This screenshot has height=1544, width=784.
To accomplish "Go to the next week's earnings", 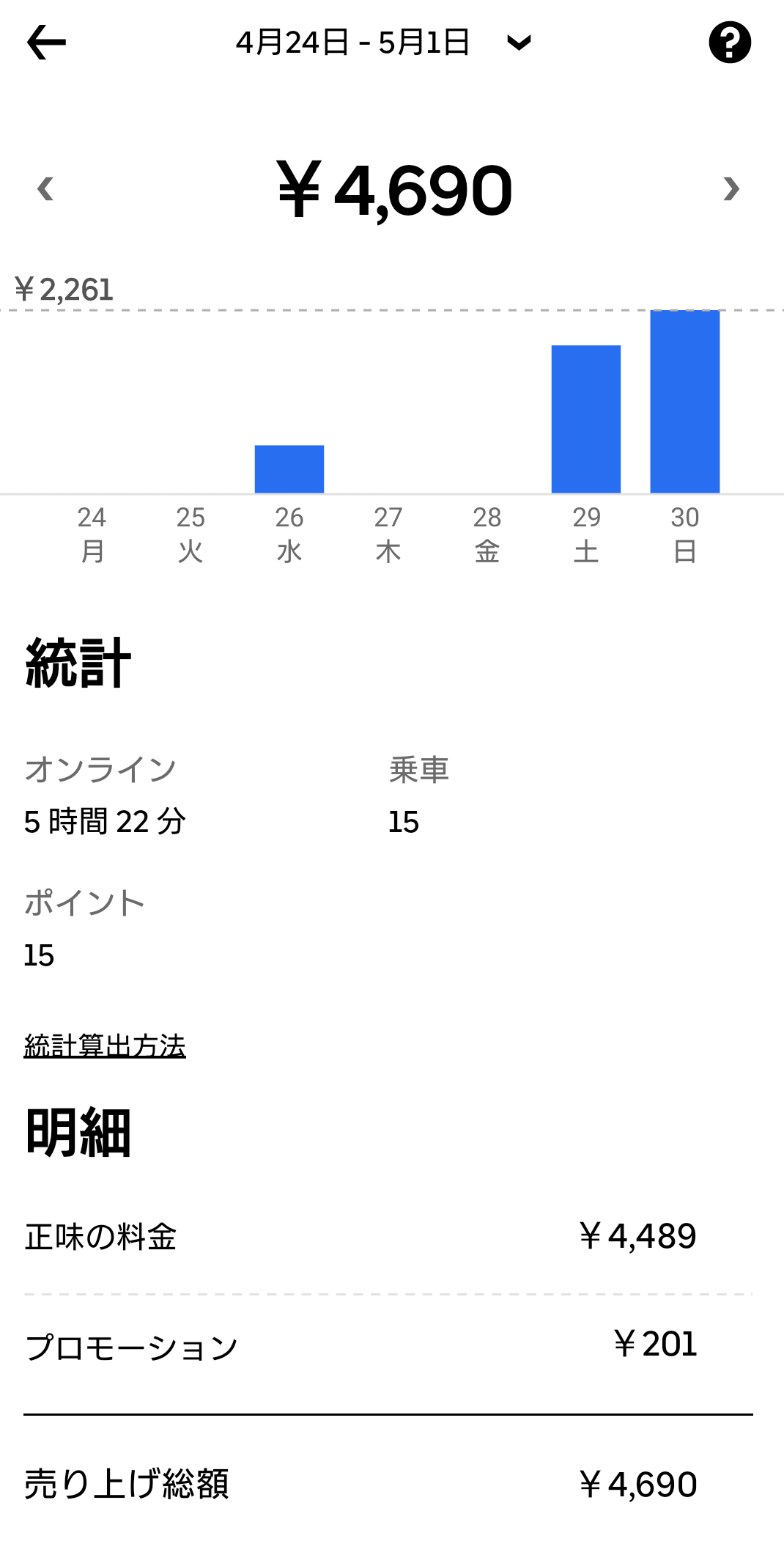I will pos(731,189).
